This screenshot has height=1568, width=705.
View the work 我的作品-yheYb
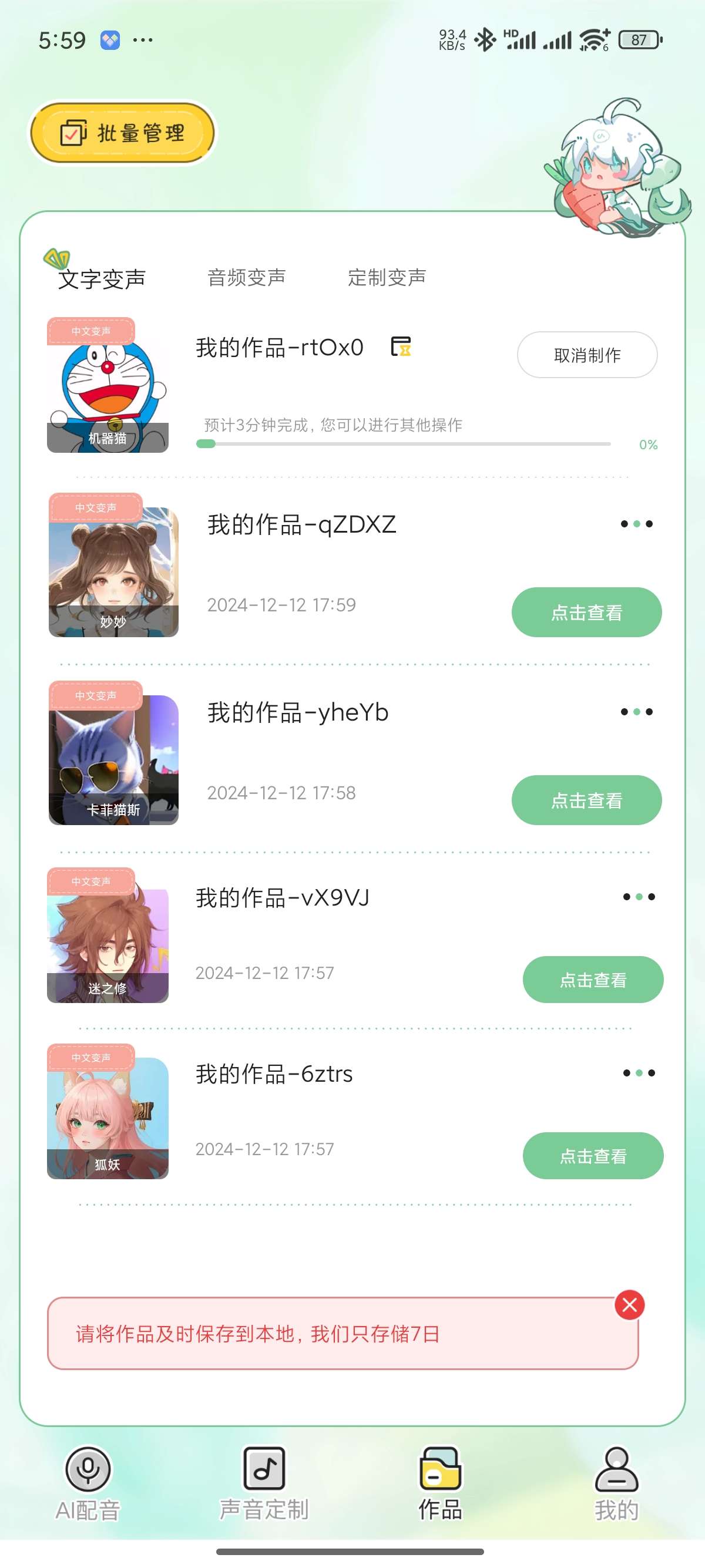[586, 800]
